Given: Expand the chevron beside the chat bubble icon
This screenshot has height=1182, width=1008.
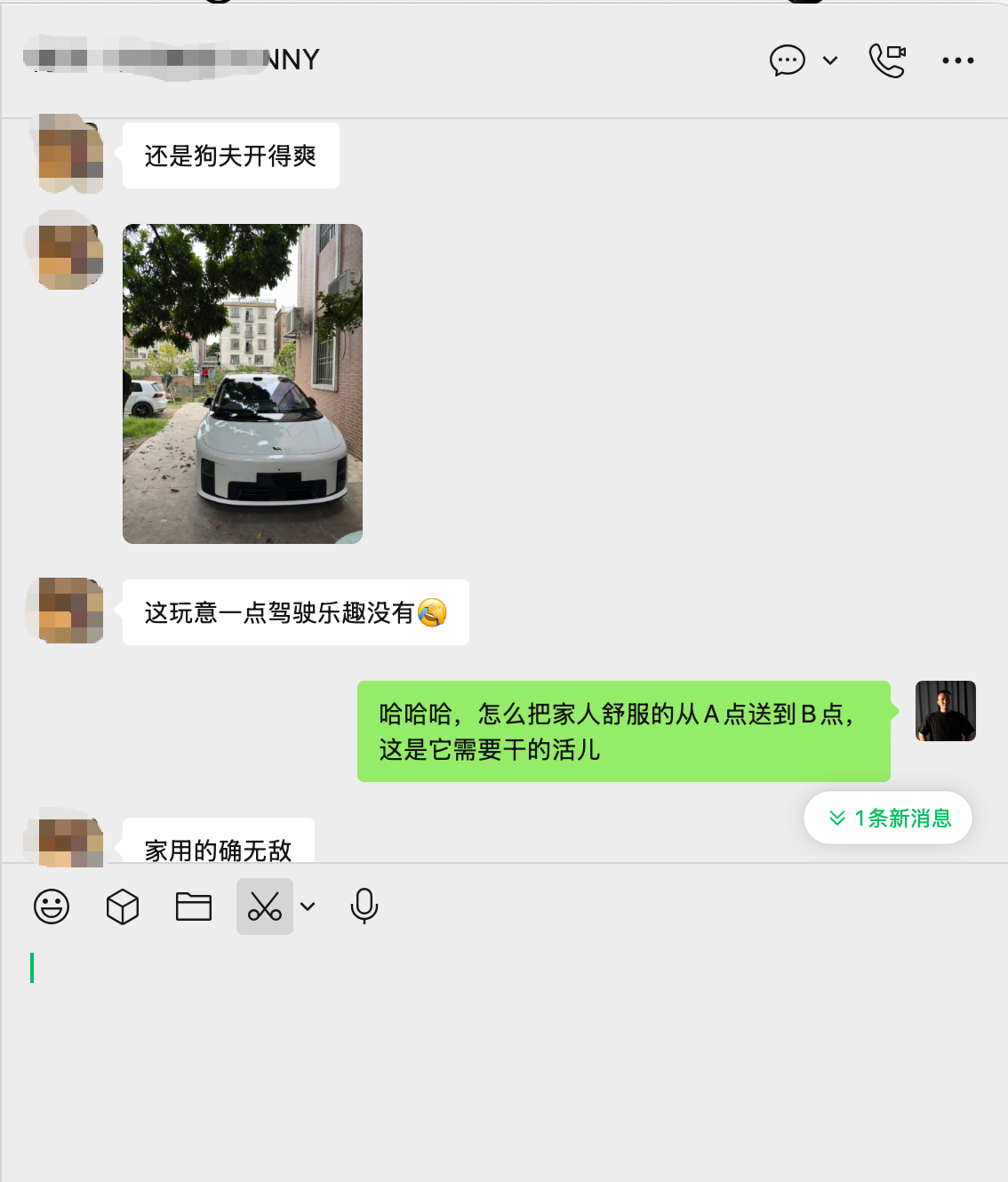Looking at the screenshot, I should coord(829,61).
